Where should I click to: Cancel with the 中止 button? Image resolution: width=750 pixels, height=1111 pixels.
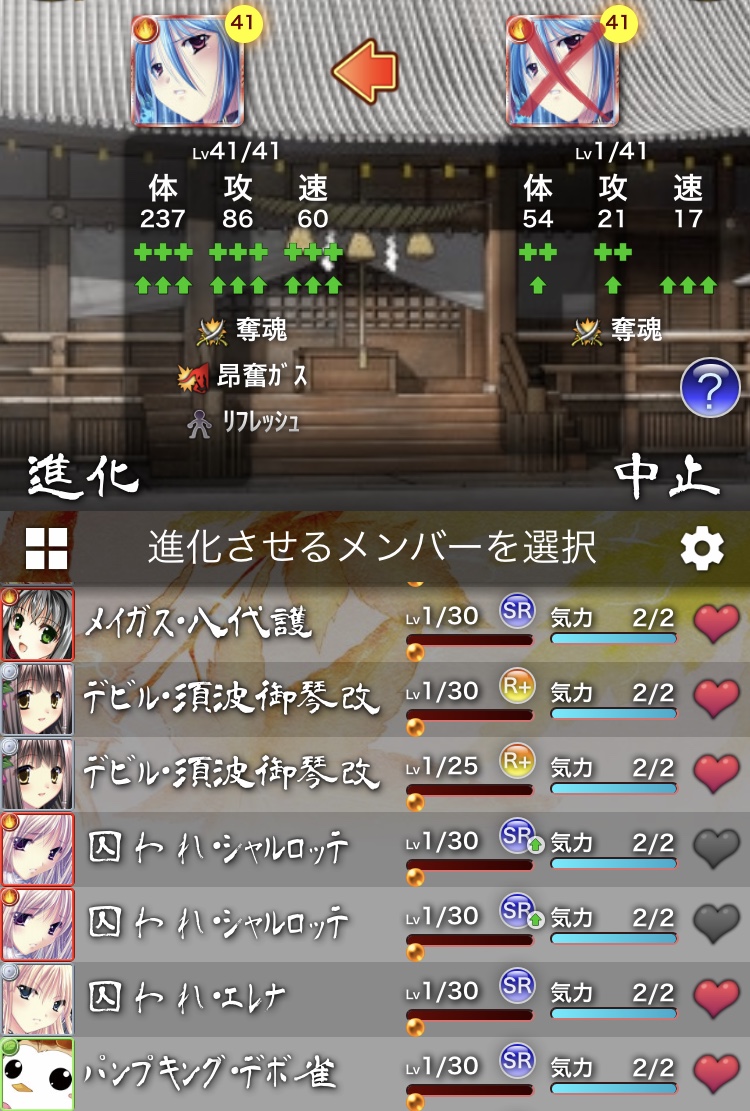coord(666,475)
